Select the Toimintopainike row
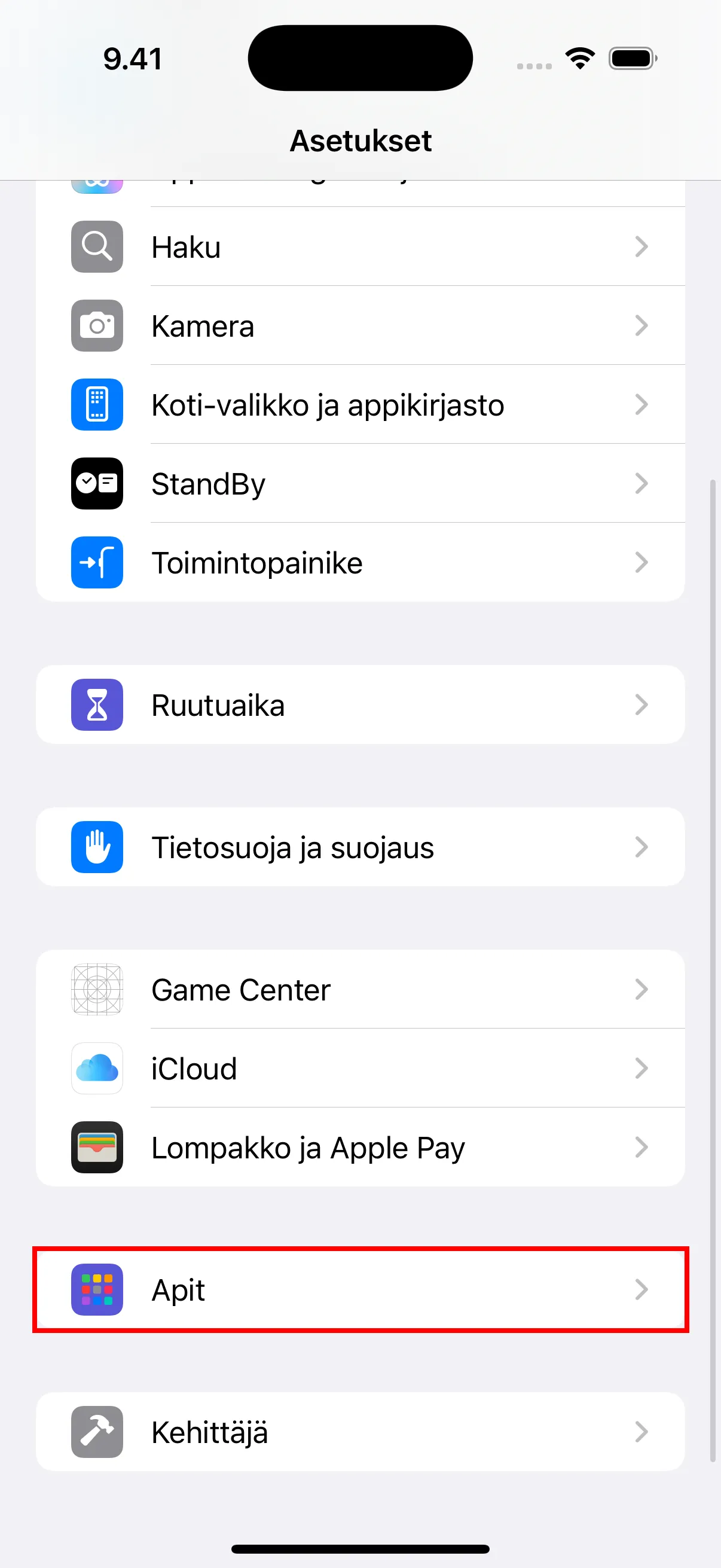This screenshot has height=1568, width=721. [x=359, y=562]
